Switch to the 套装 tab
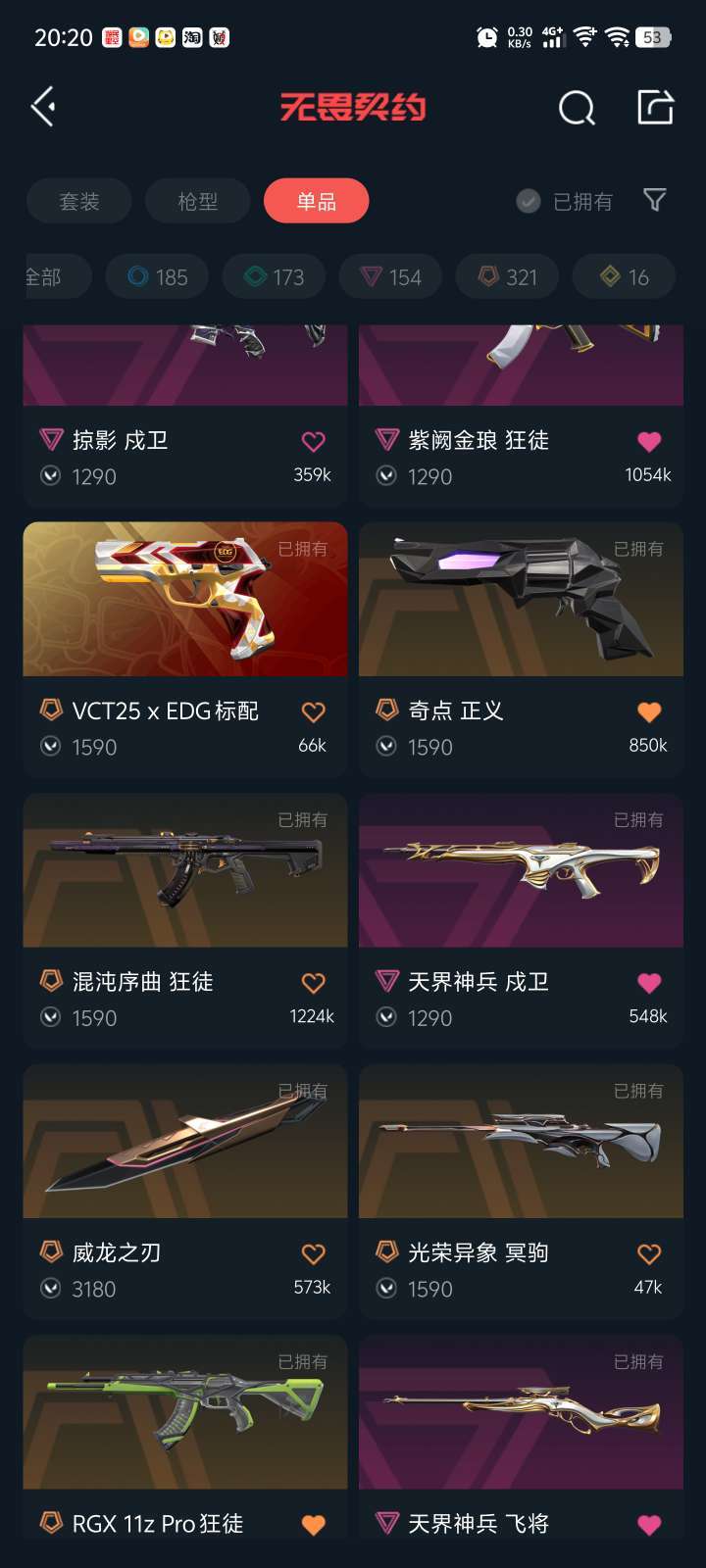This screenshot has height=1568, width=706. 79,201
